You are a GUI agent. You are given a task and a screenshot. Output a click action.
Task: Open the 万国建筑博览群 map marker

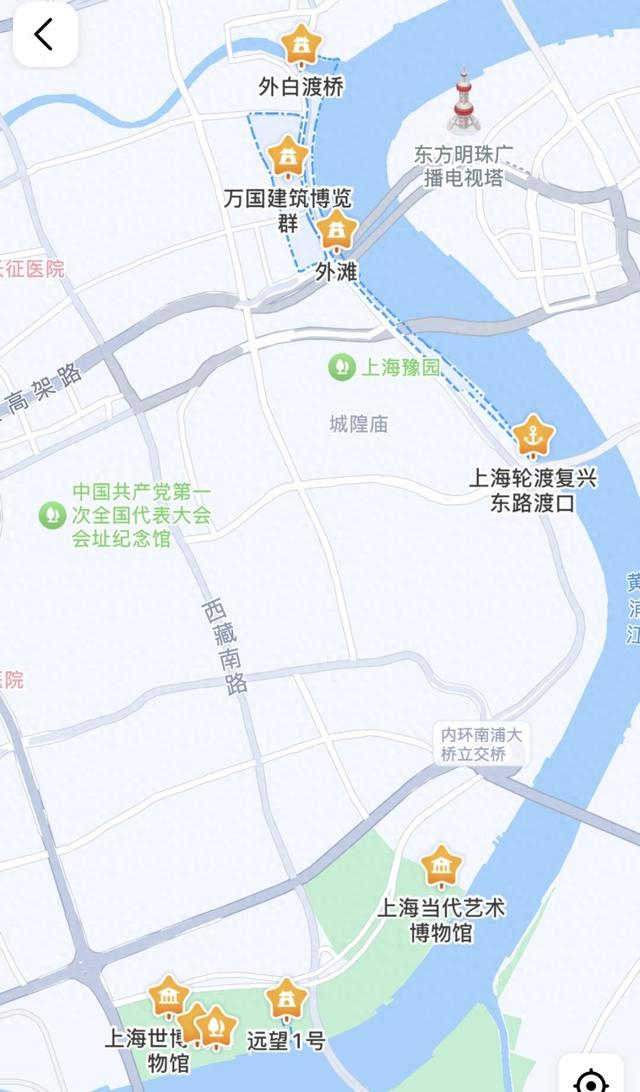click(x=288, y=157)
